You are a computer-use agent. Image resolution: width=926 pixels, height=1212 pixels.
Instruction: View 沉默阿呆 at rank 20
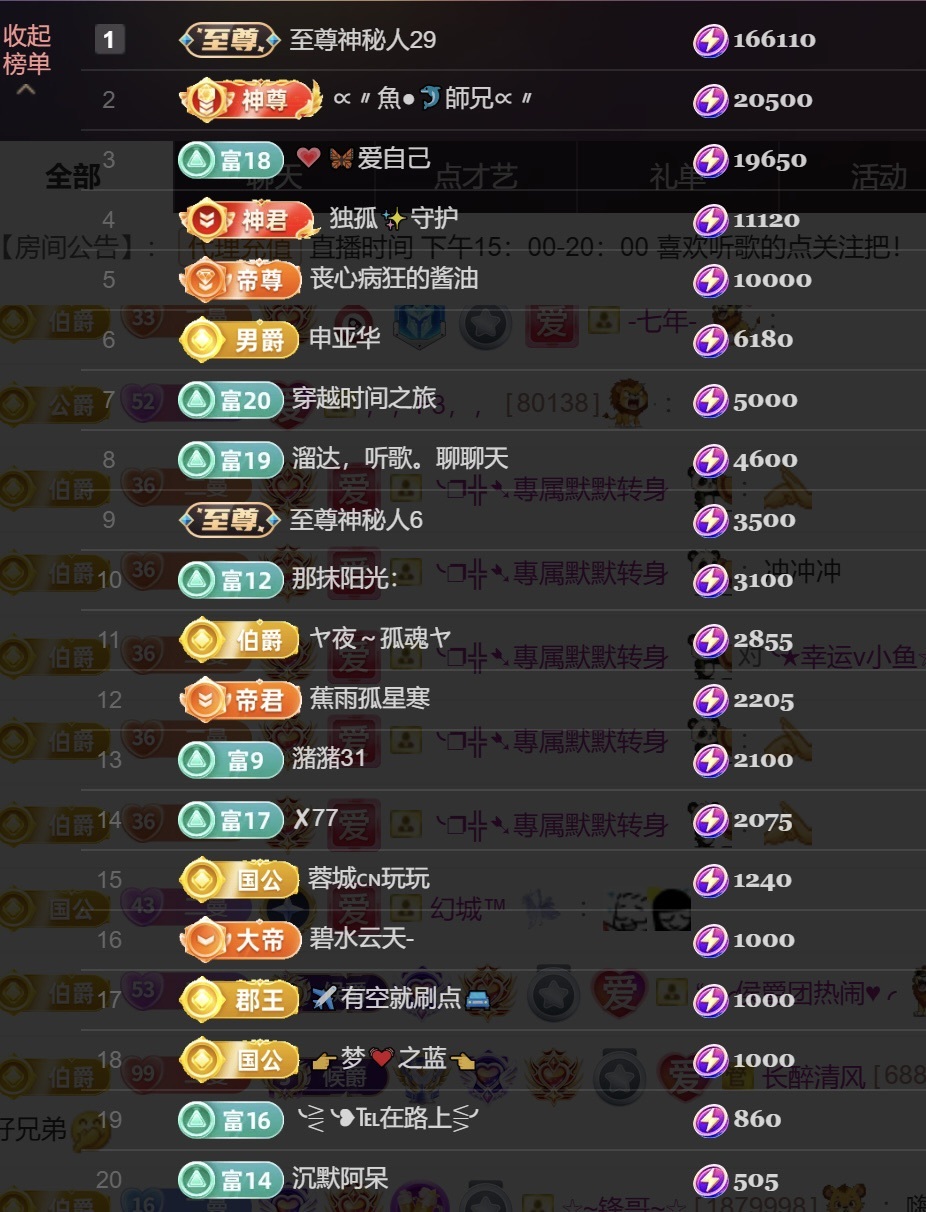(x=339, y=1179)
